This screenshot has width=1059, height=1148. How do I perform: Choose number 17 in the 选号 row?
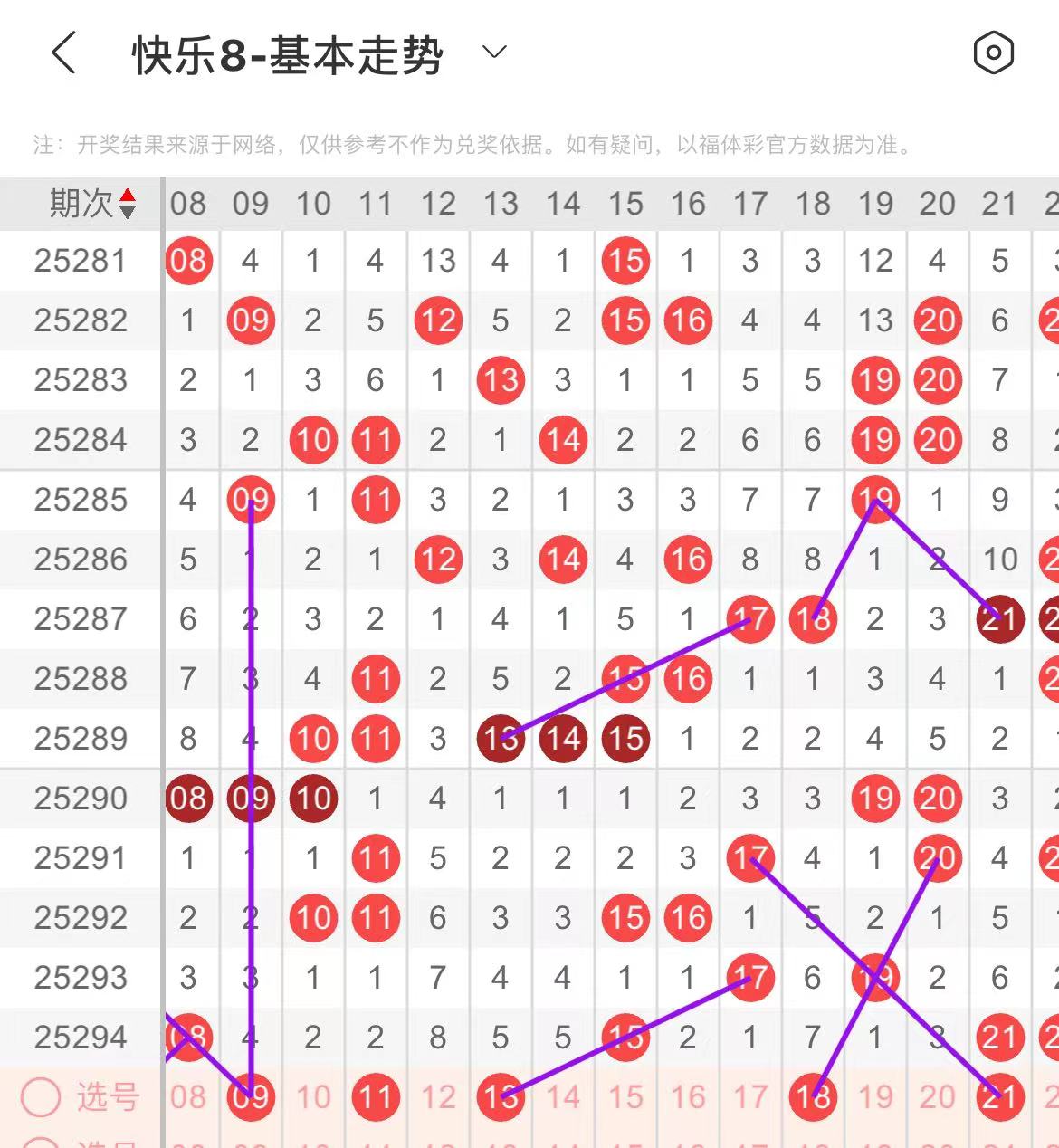(750, 1097)
